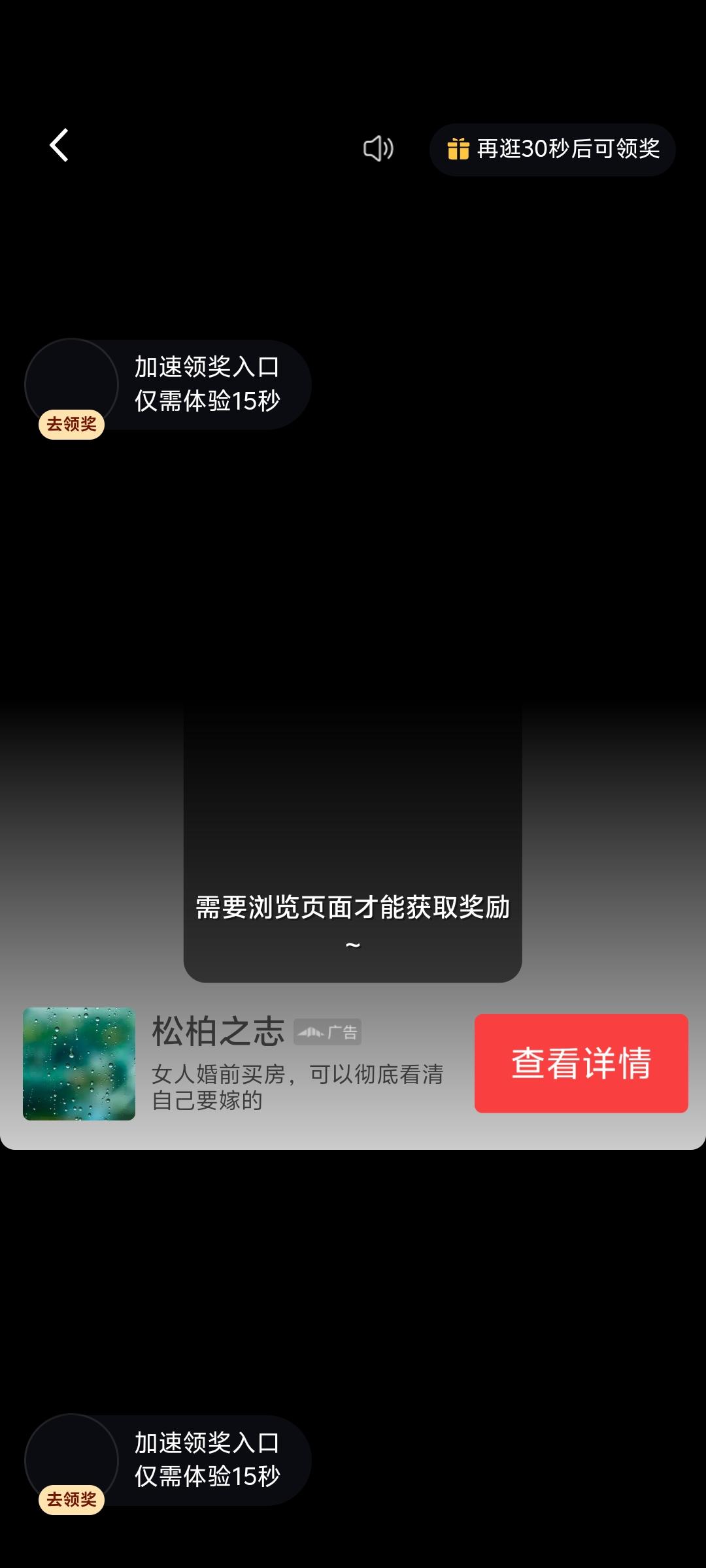The height and width of the screenshot is (1568, 706).
Task: Tap the bottom 去领奖 badge
Action: pyautogui.click(x=71, y=1499)
